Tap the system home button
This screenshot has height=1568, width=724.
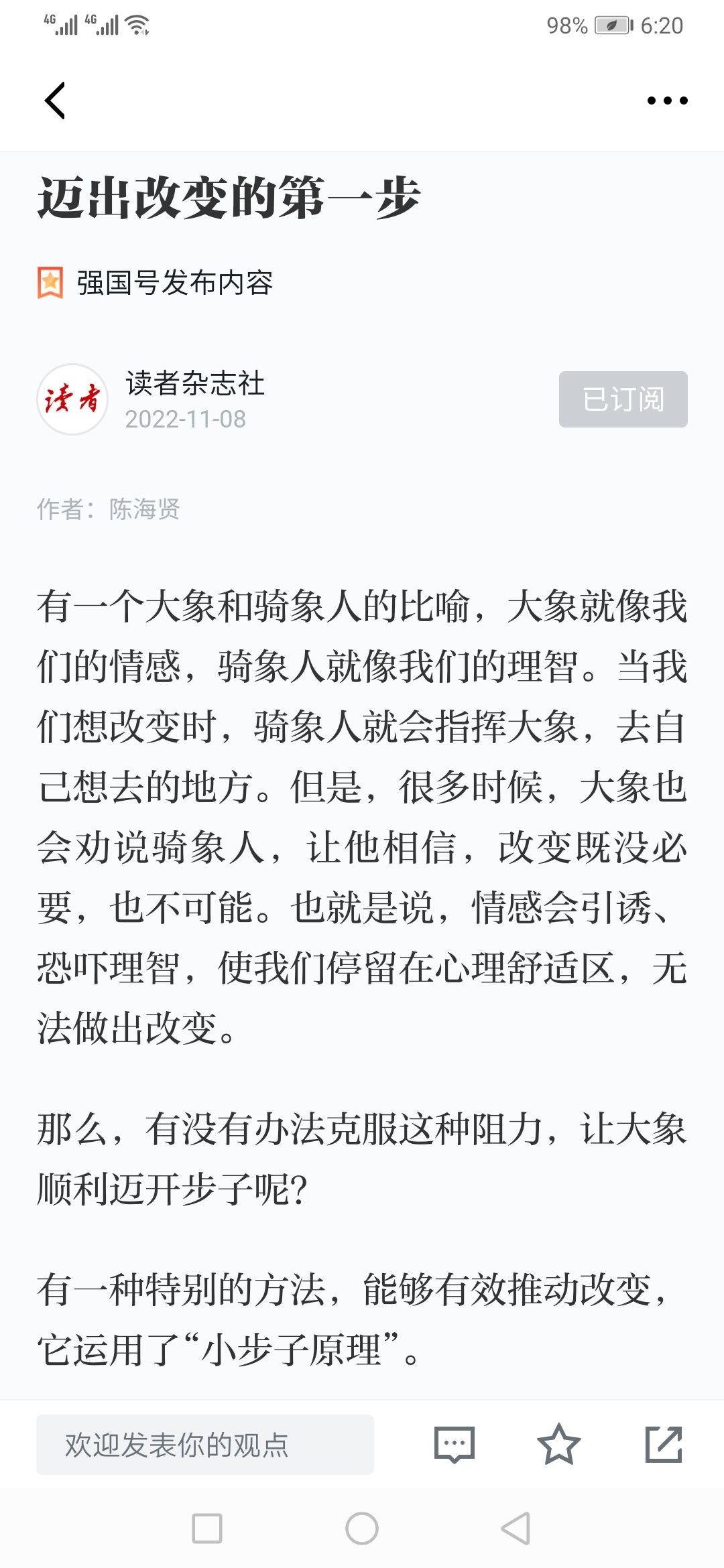click(x=362, y=1528)
